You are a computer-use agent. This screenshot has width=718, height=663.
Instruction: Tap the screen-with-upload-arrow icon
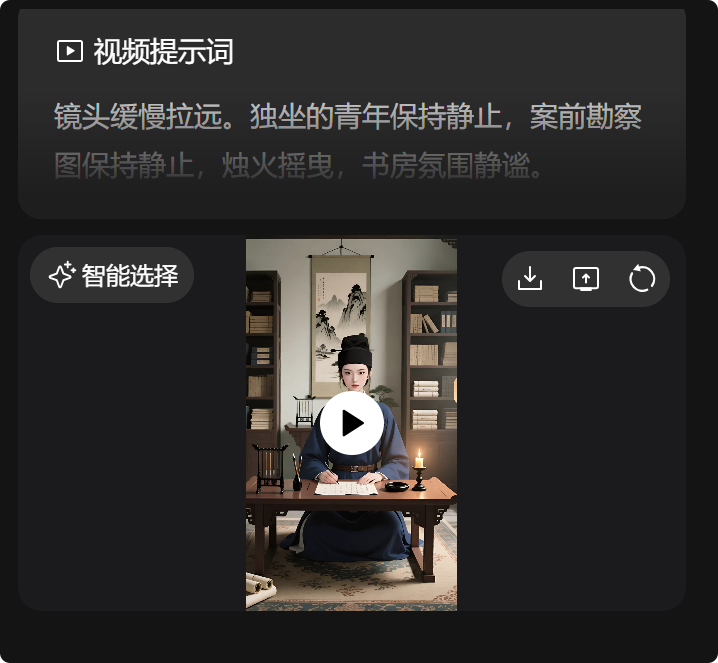[x=586, y=279]
